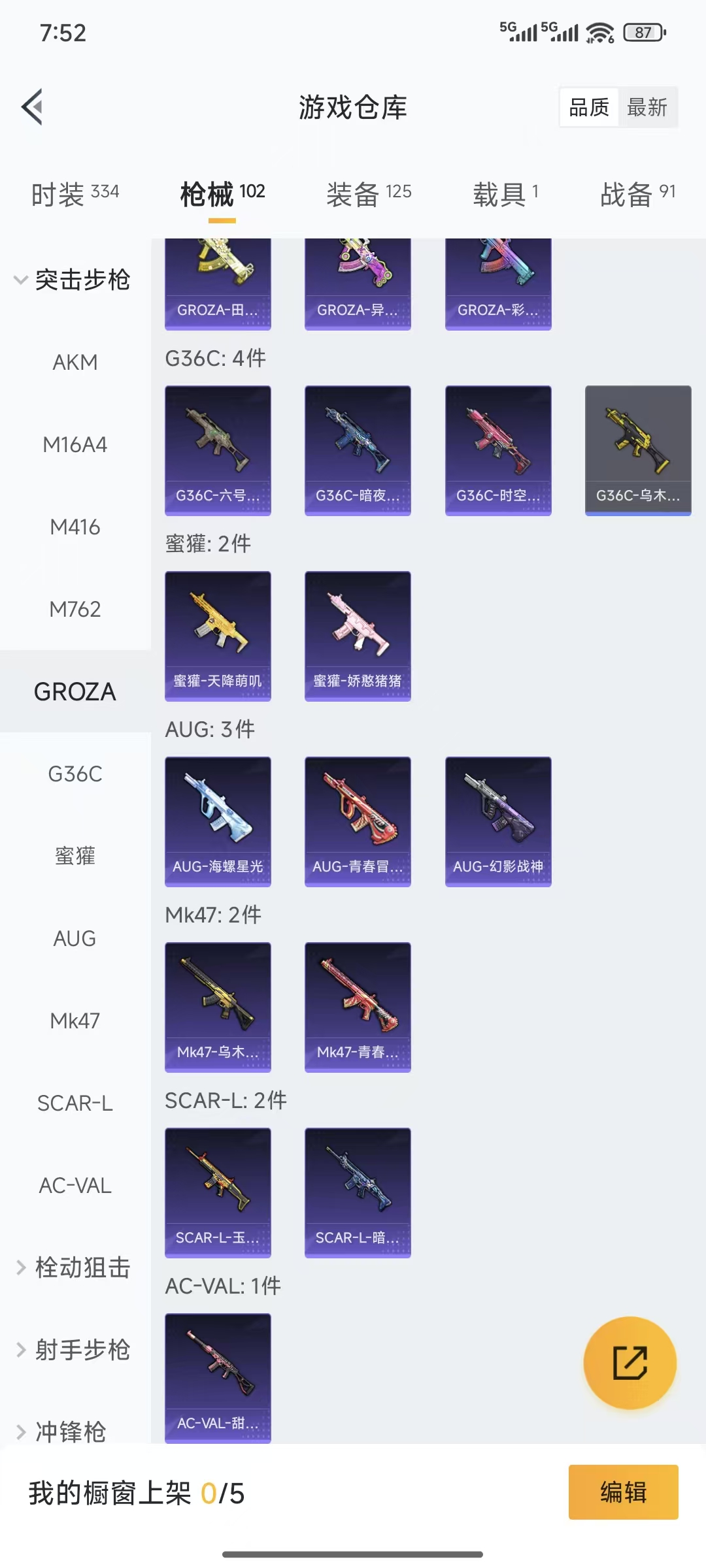Go back from 游戏仓库
This screenshot has width=706, height=1568.
[x=33, y=106]
